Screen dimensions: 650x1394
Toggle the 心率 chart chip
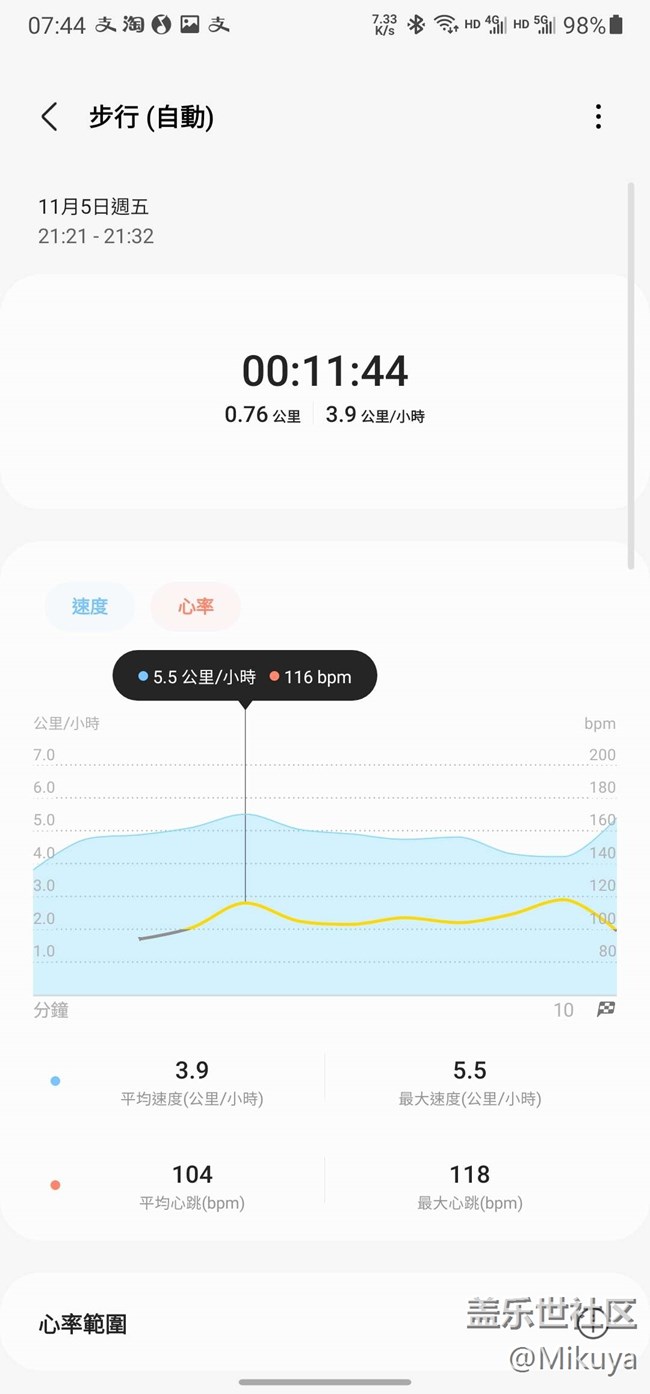(x=196, y=606)
